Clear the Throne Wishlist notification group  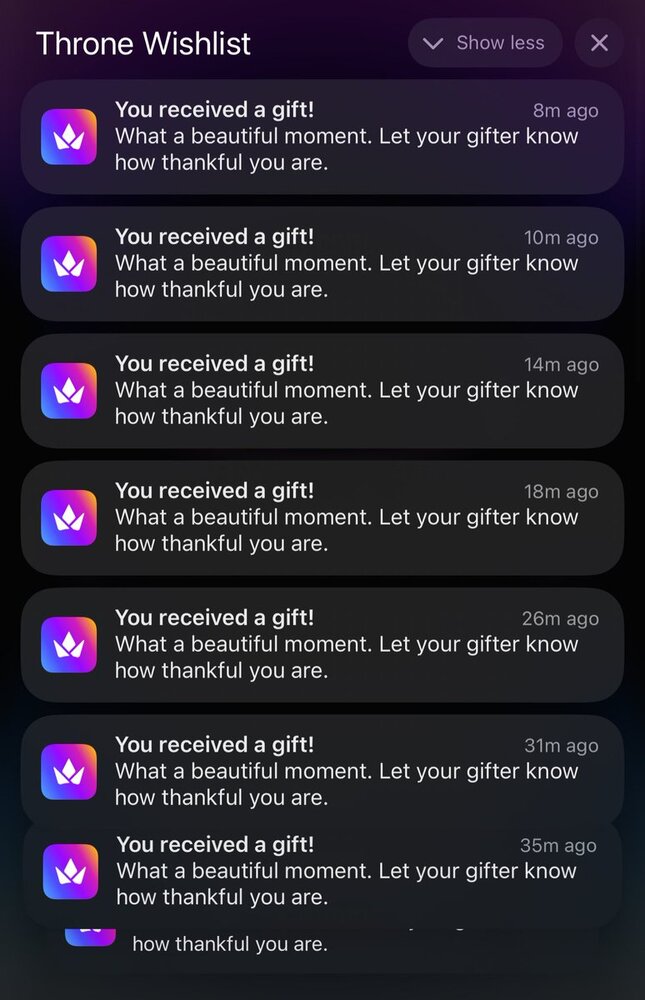[x=599, y=43]
